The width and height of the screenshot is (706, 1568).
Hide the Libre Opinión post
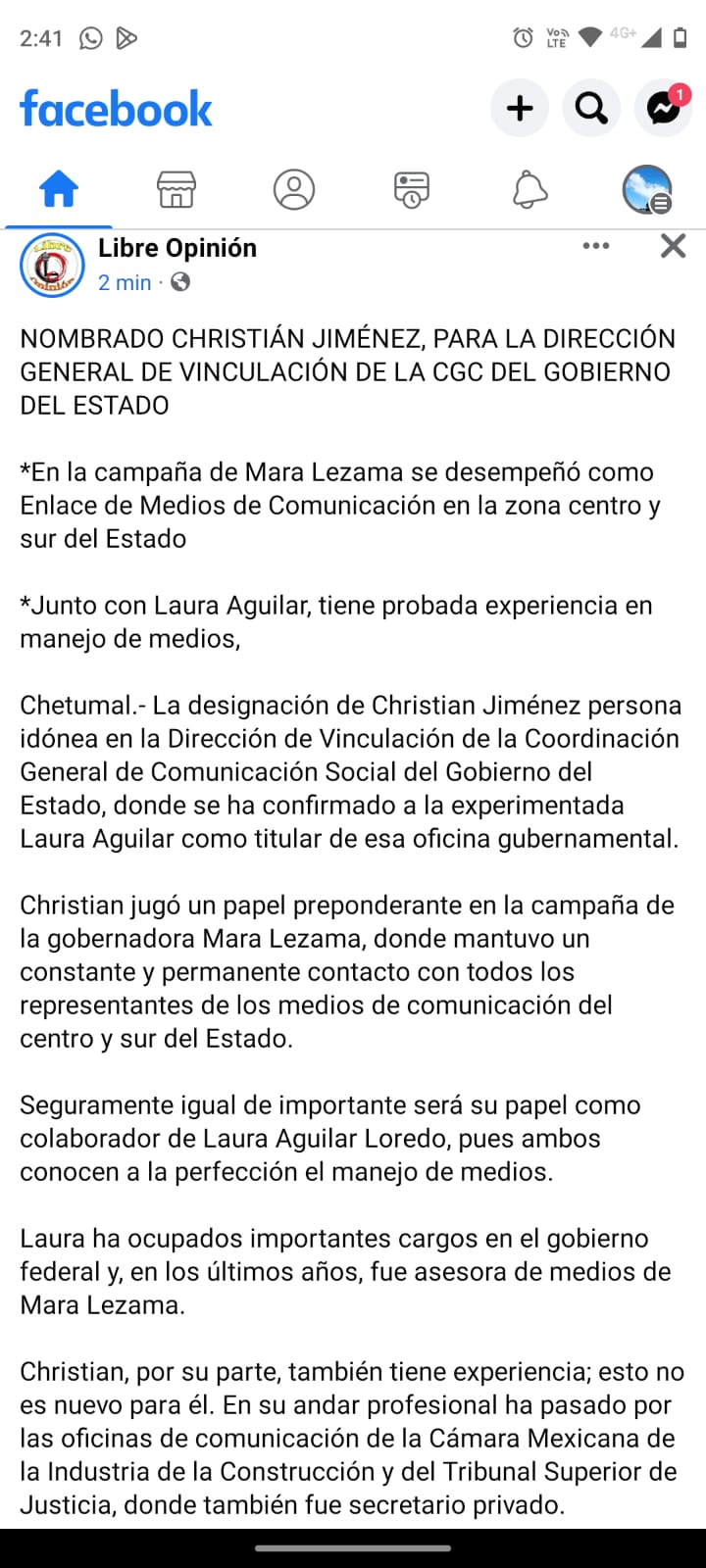coord(673,246)
